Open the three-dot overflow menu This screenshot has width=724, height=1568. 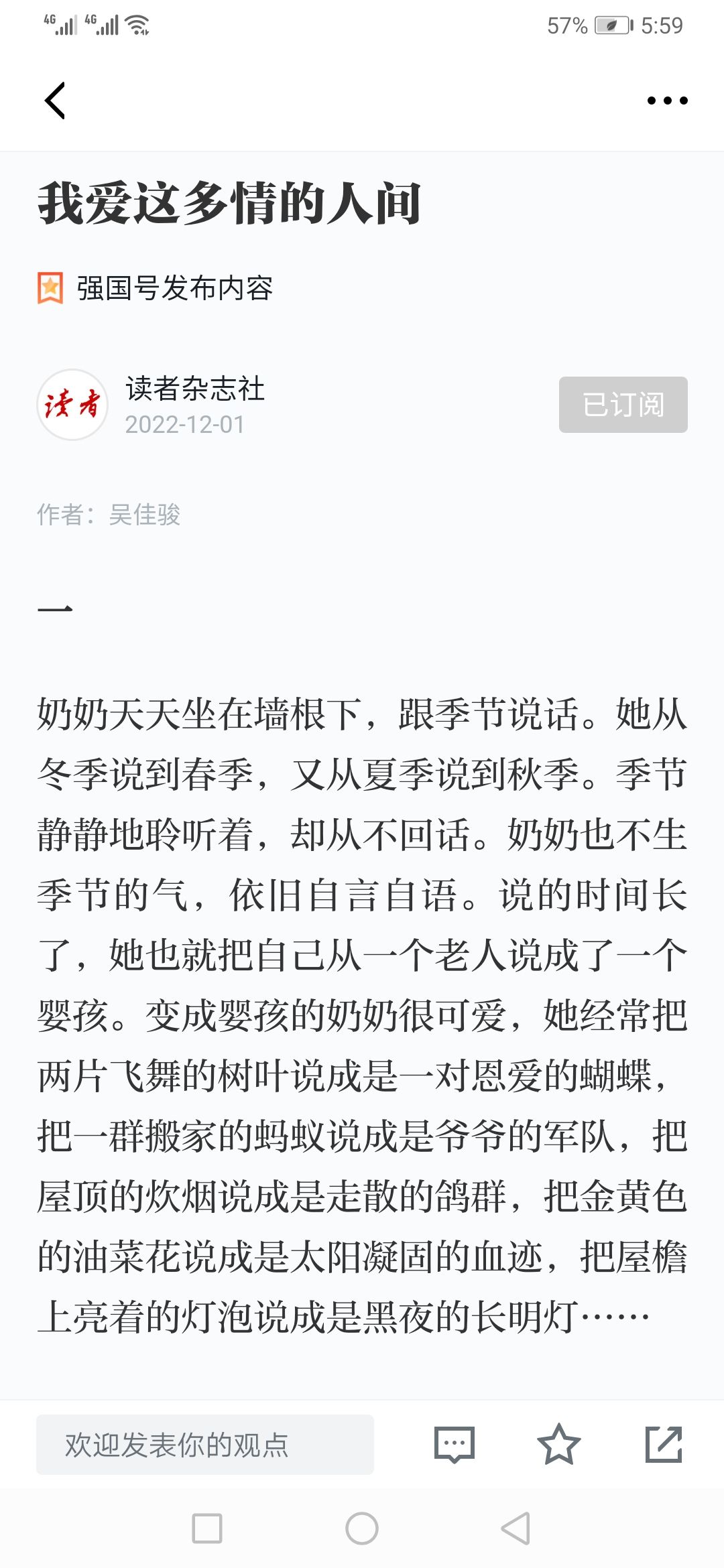(x=667, y=101)
